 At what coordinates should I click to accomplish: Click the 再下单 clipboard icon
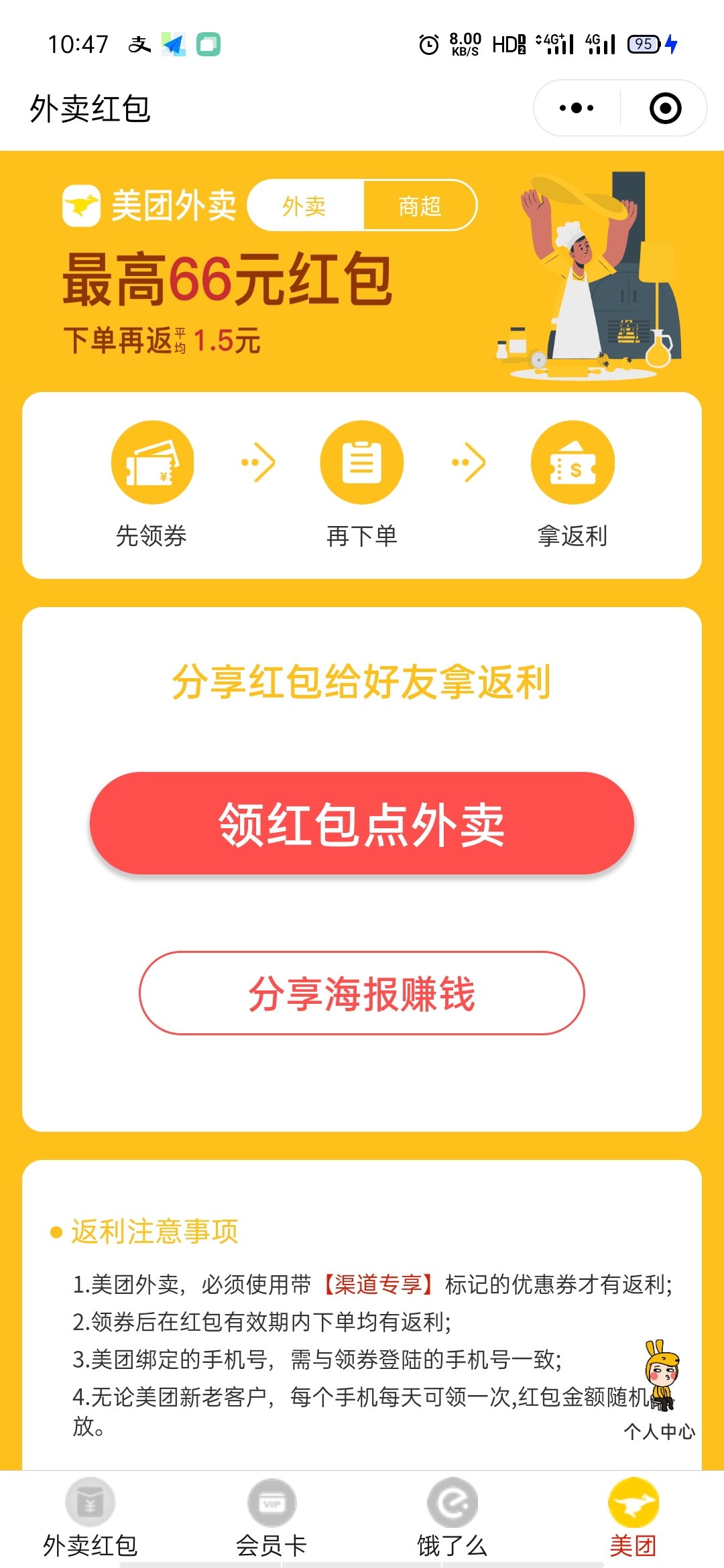361,461
